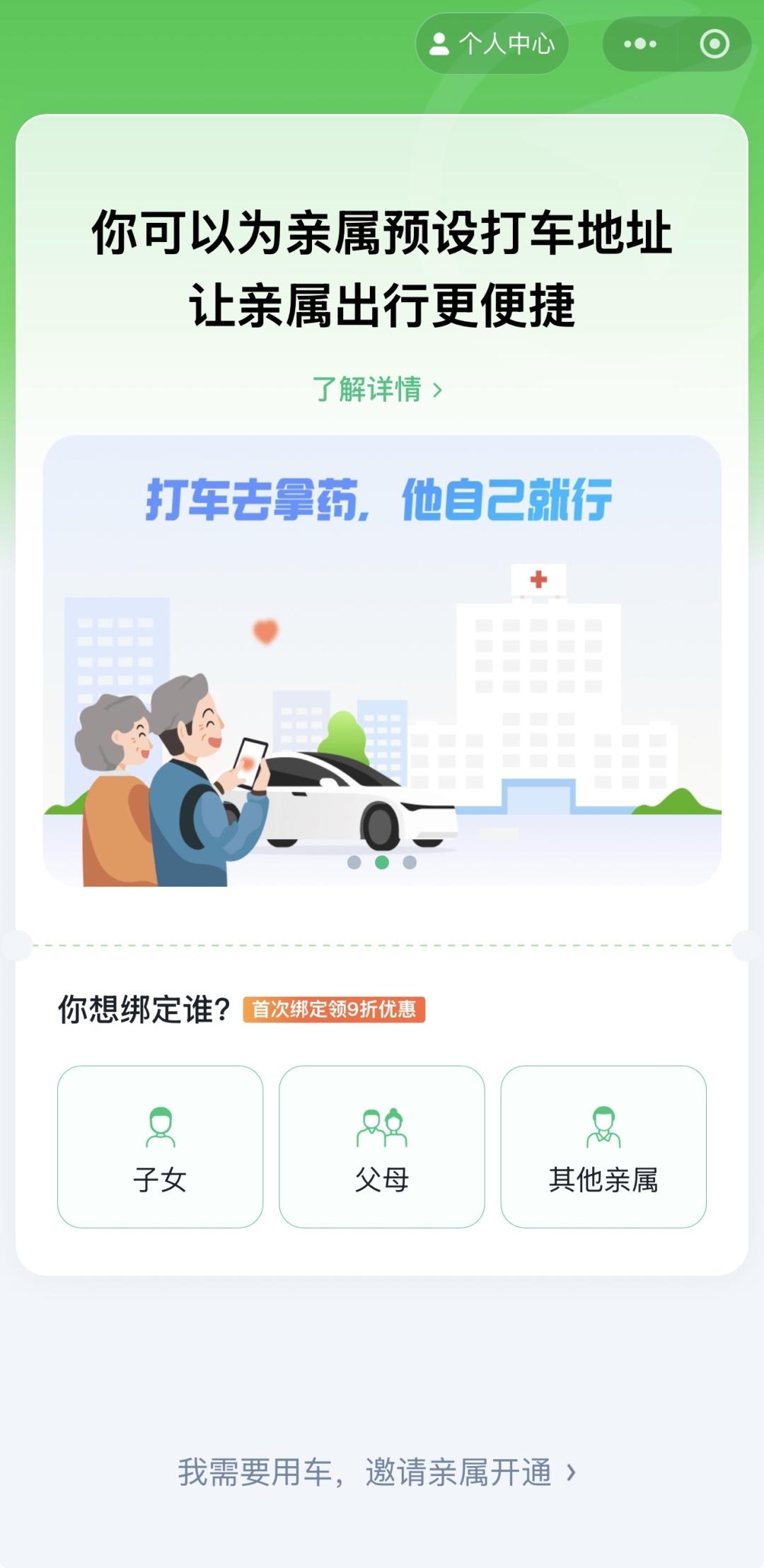Tap 了解详情 to learn more

click(x=377, y=389)
